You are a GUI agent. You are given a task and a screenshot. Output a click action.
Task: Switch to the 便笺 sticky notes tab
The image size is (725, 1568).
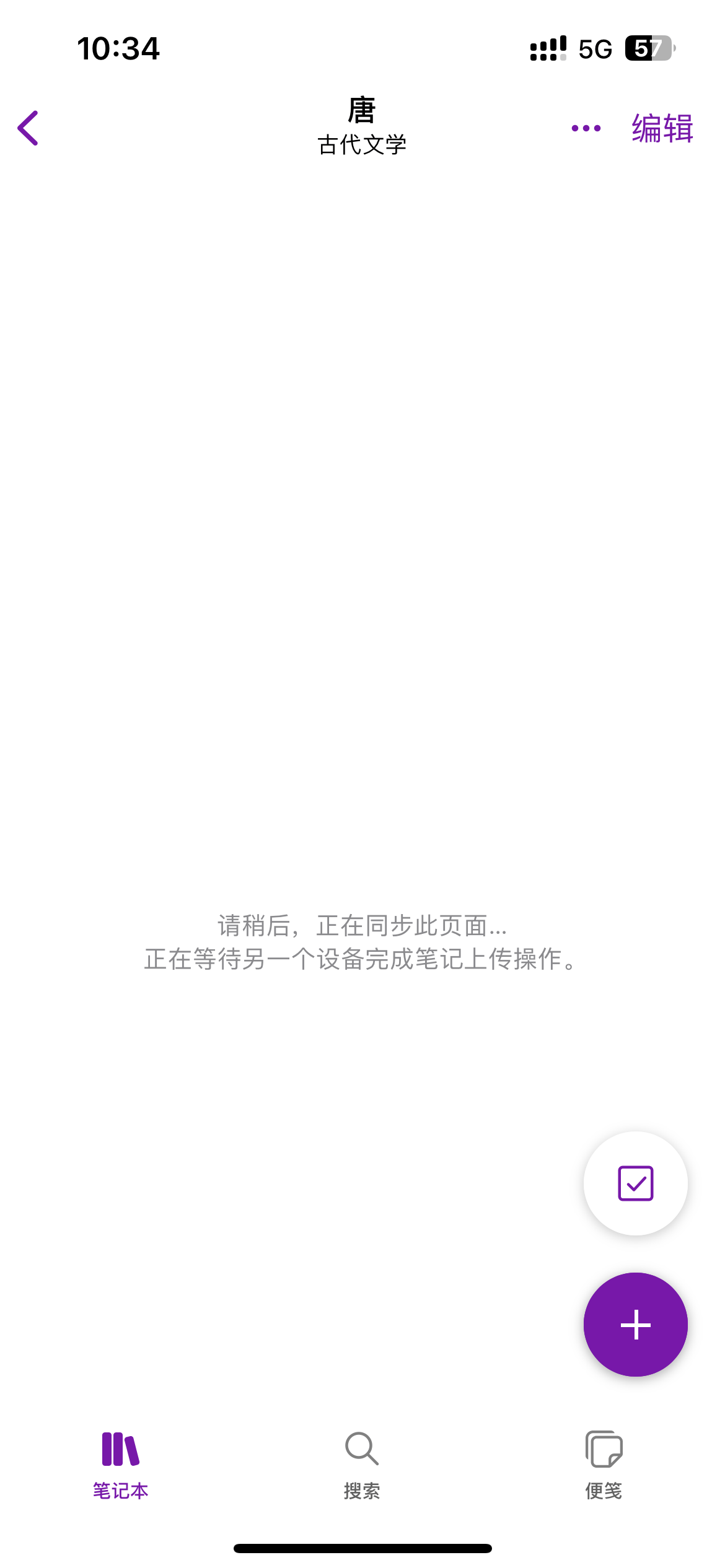point(604,1464)
